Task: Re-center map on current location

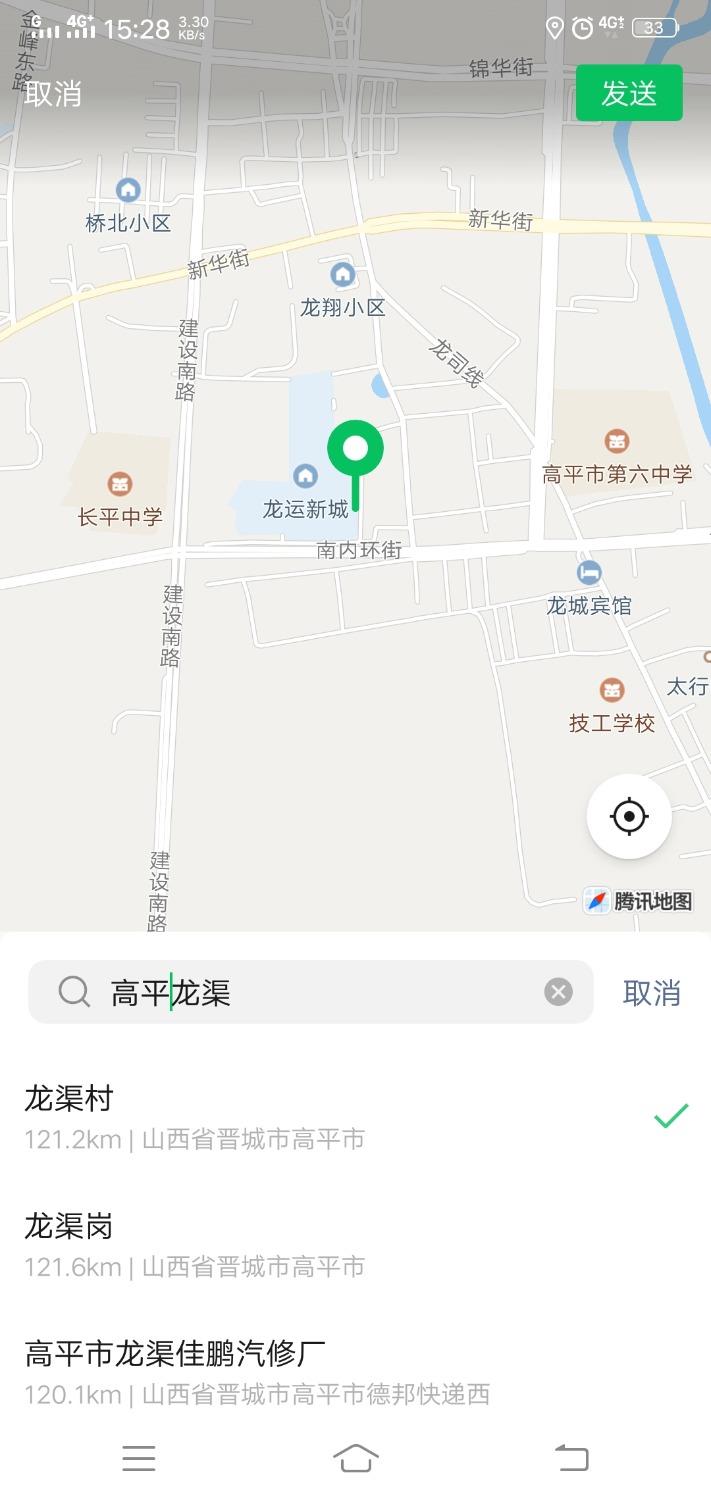Action: [x=629, y=817]
